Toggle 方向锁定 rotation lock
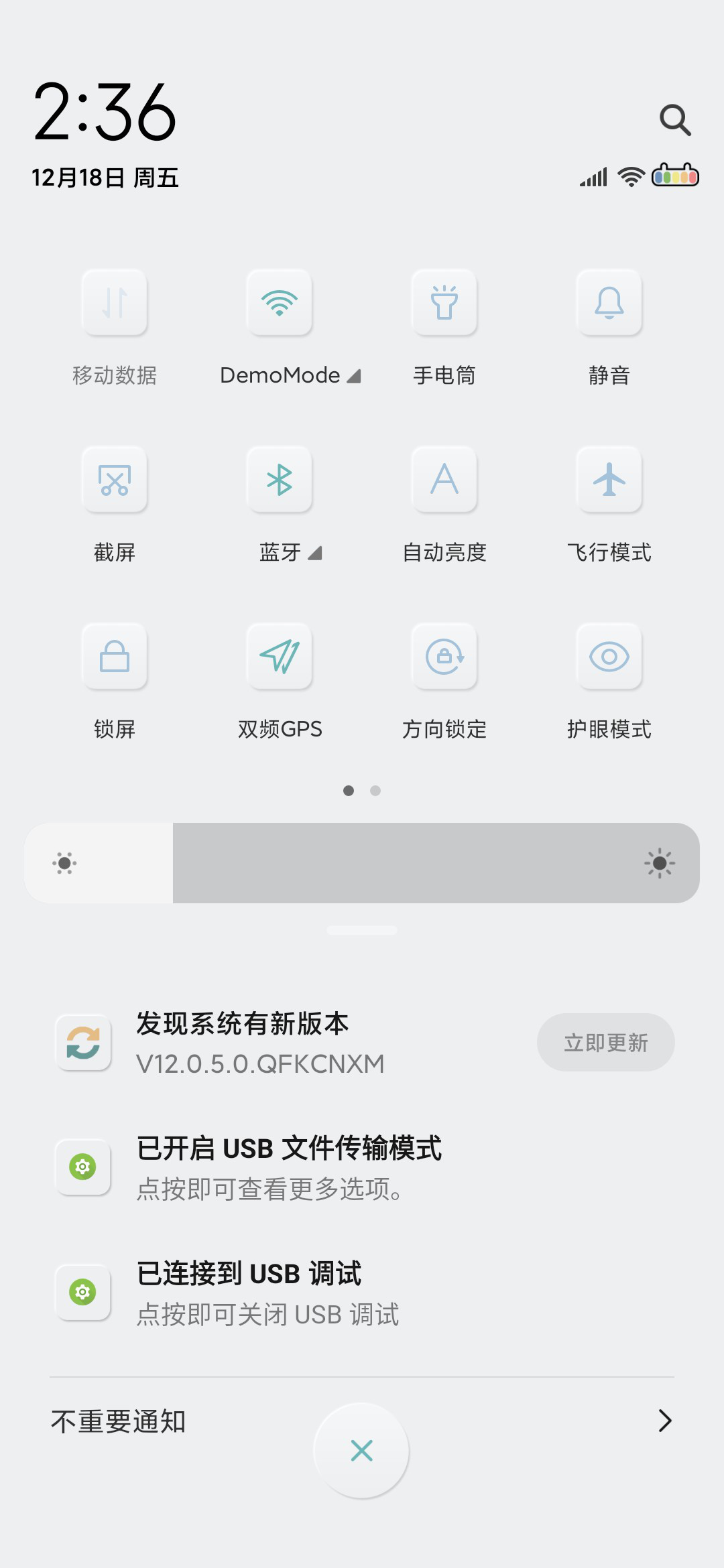The width and height of the screenshot is (724, 1568). pyautogui.click(x=444, y=656)
